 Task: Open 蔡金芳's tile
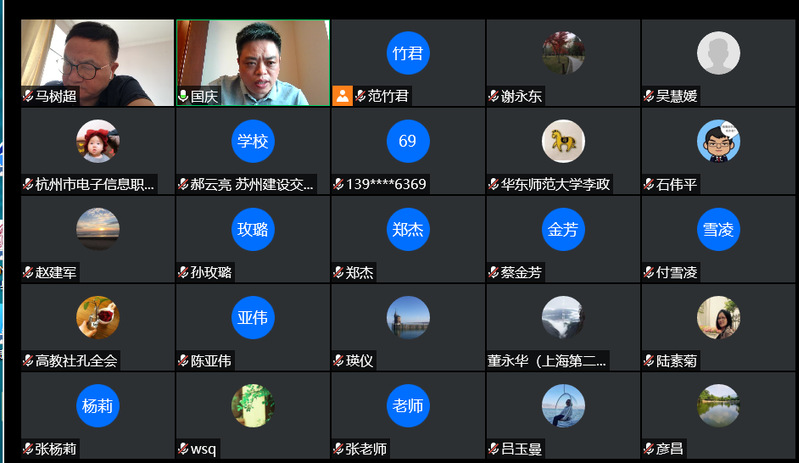pos(563,238)
